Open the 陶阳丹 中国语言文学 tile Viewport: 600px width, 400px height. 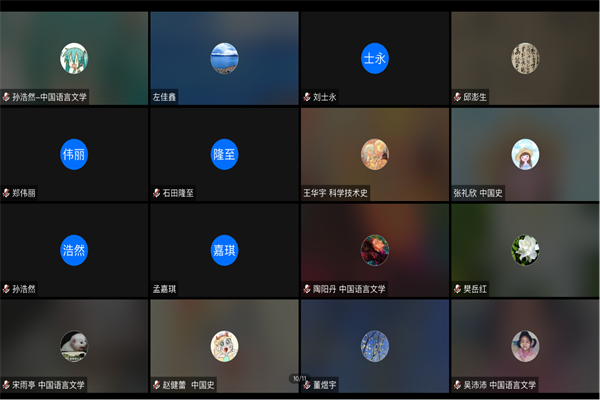tap(375, 250)
